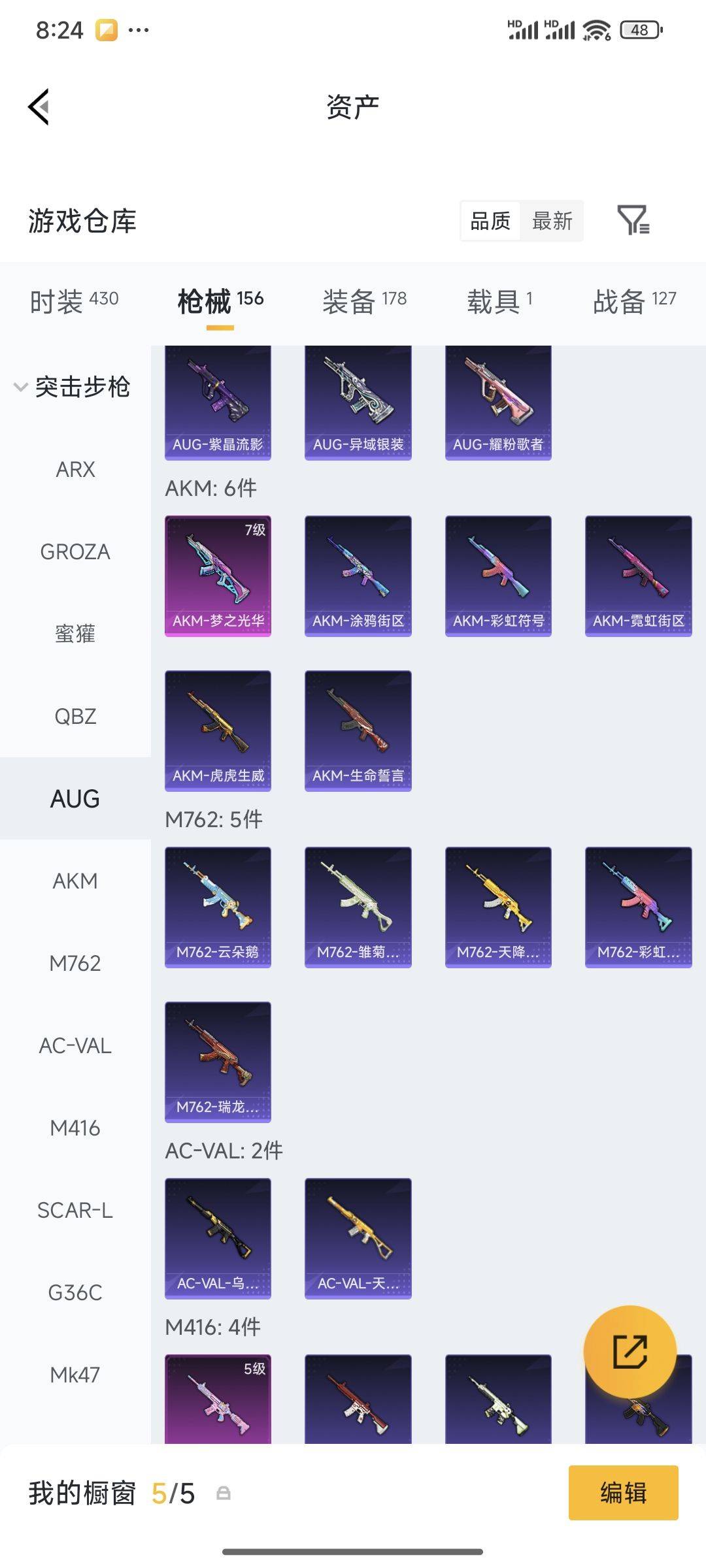
Task: Open the AUG-紫晶流影 skin tile
Action: coord(218,402)
